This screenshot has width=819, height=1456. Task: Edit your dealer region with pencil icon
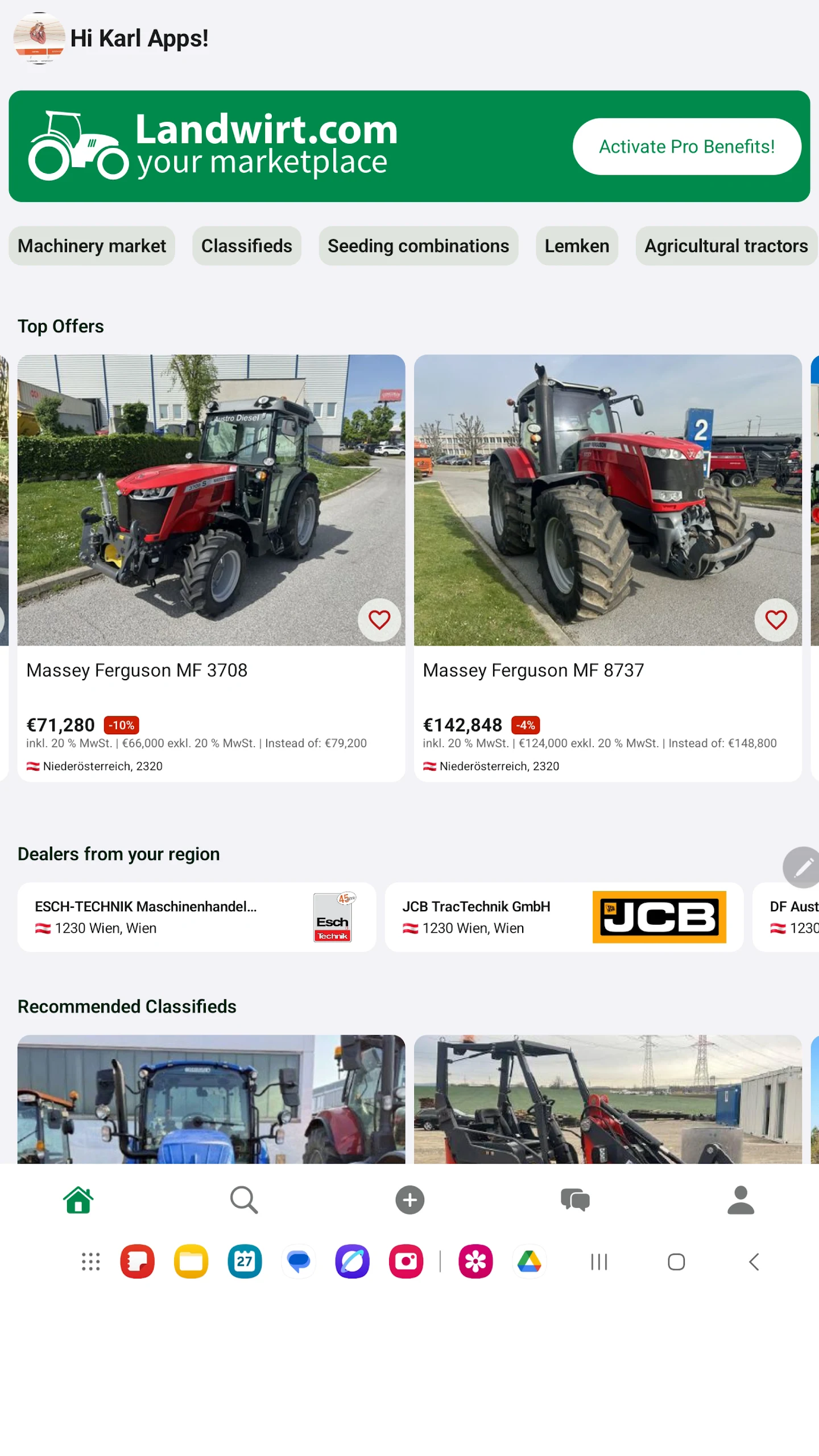click(803, 867)
